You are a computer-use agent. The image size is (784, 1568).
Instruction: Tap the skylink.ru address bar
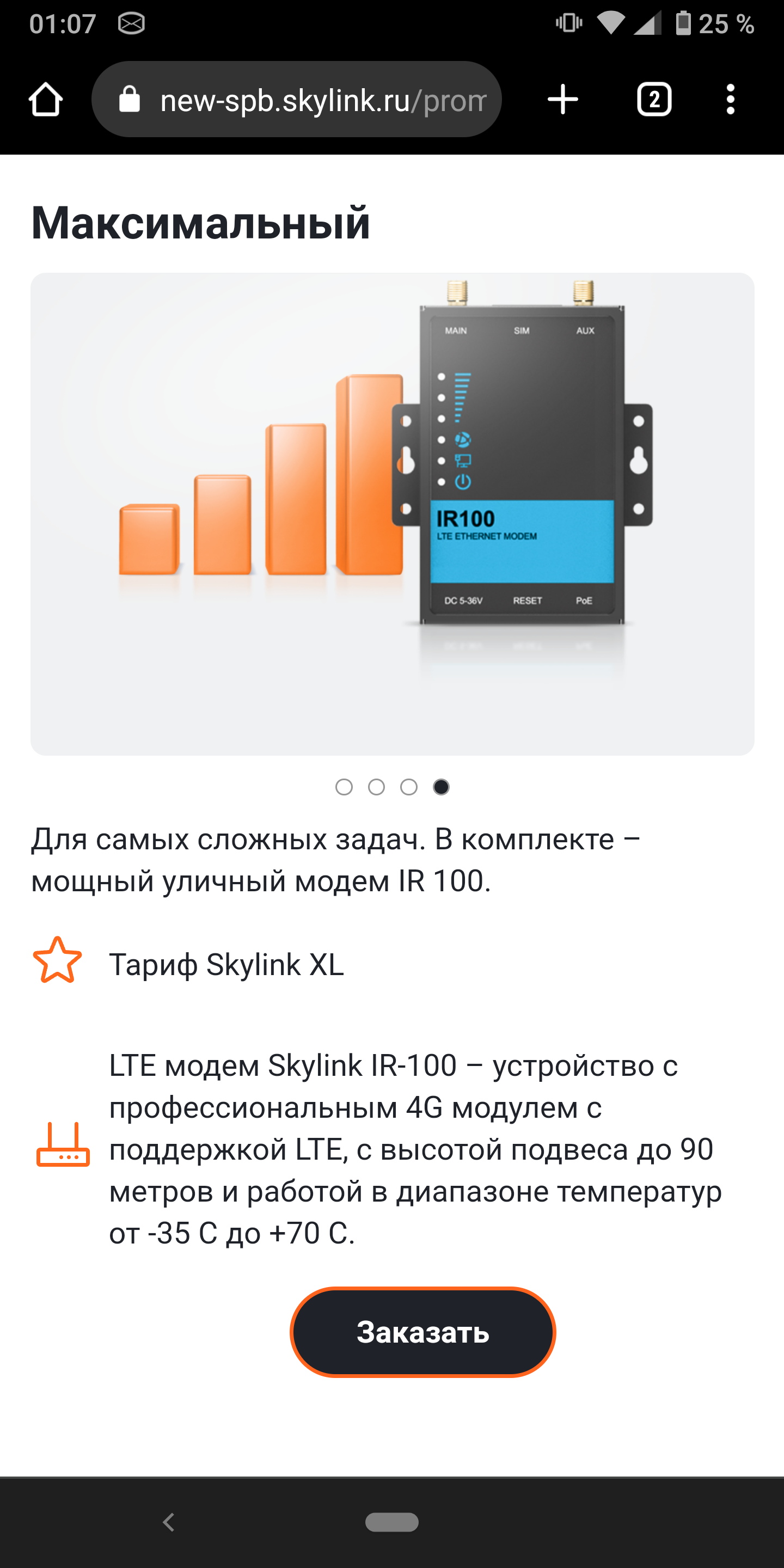(x=296, y=99)
